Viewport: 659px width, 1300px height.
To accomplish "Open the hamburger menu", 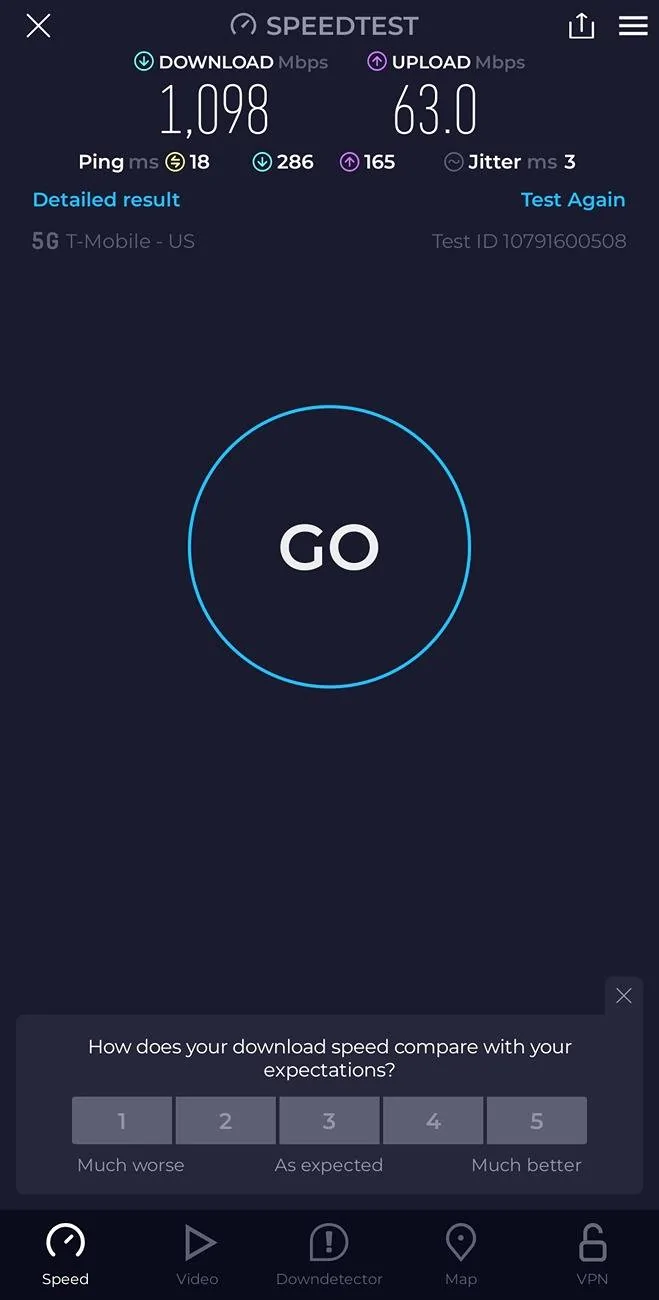I will click(633, 26).
